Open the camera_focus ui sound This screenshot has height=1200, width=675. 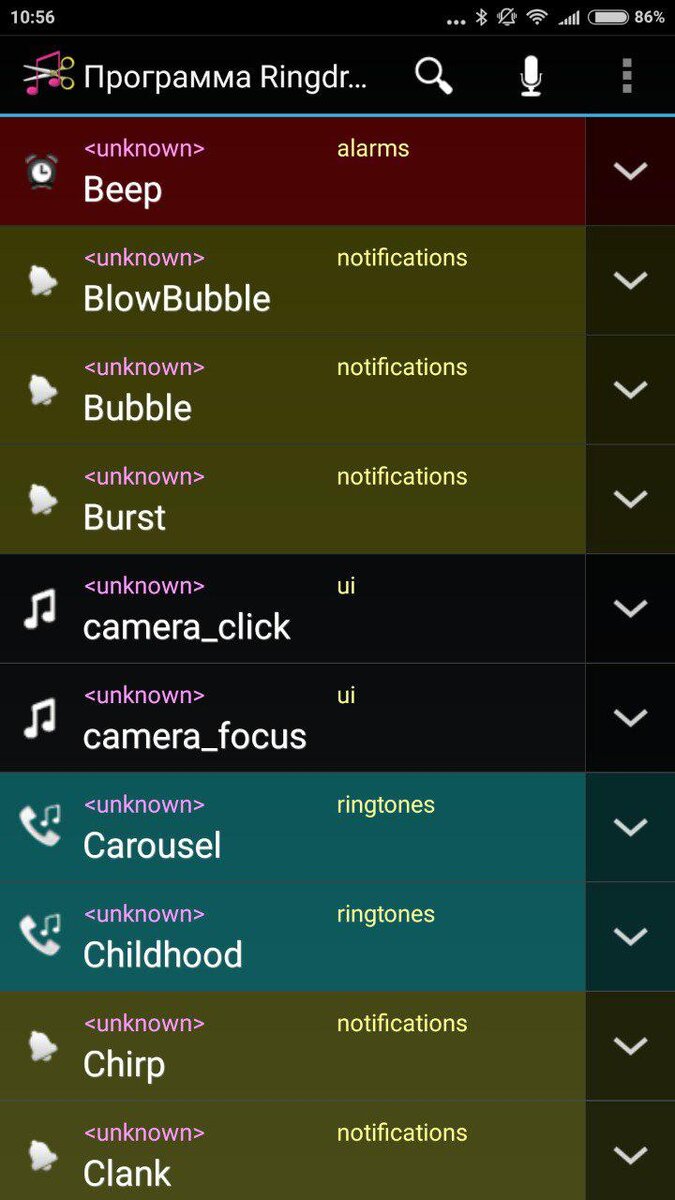[292, 718]
